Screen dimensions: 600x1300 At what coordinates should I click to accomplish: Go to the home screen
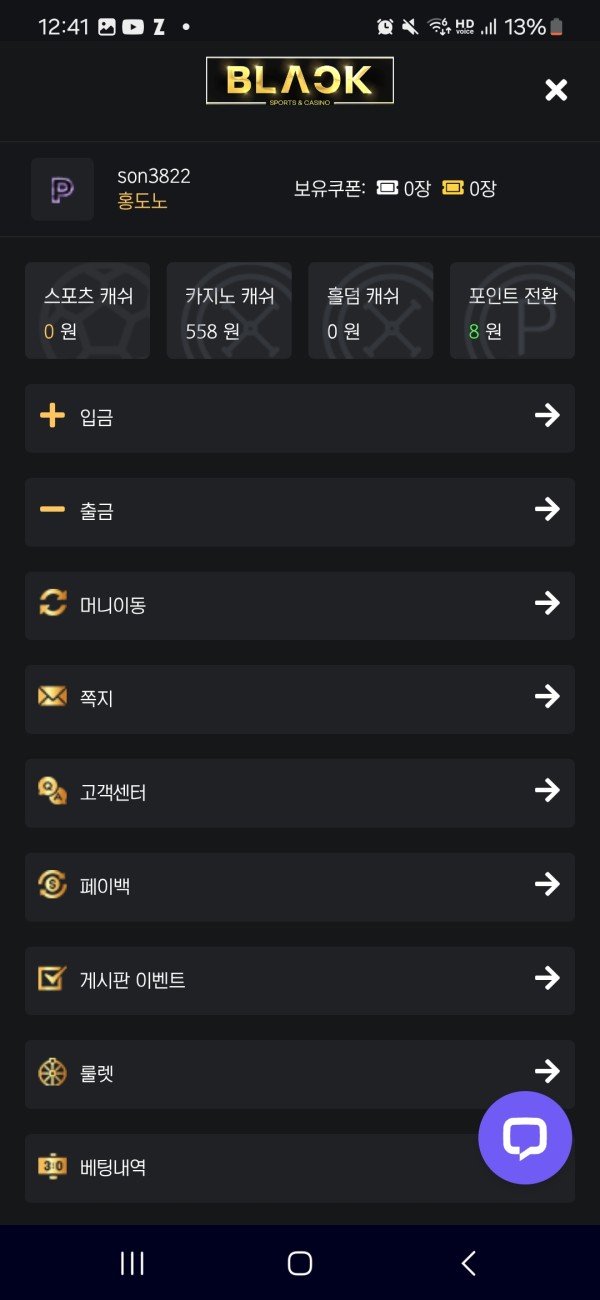(x=300, y=1263)
